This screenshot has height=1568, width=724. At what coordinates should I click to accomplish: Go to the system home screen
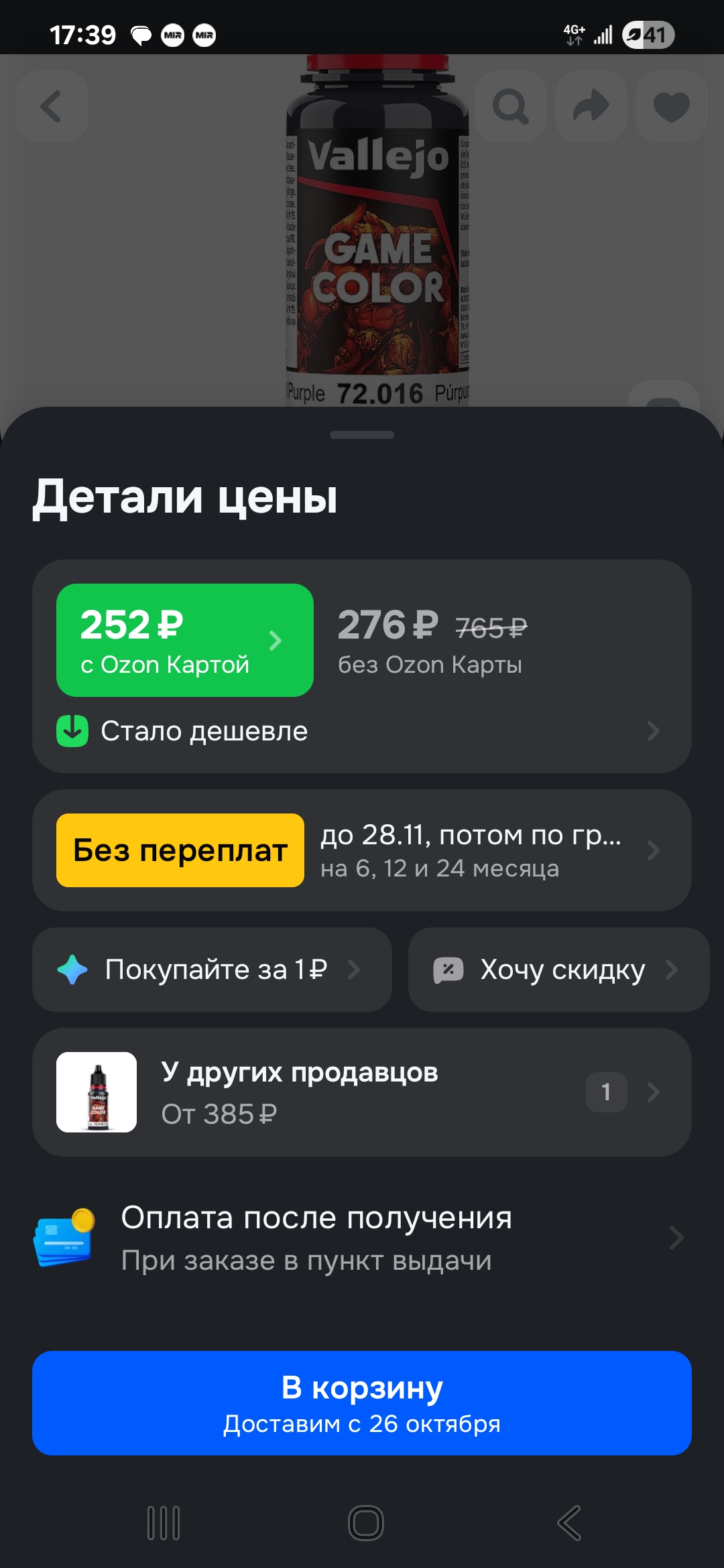click(366, 1523)
